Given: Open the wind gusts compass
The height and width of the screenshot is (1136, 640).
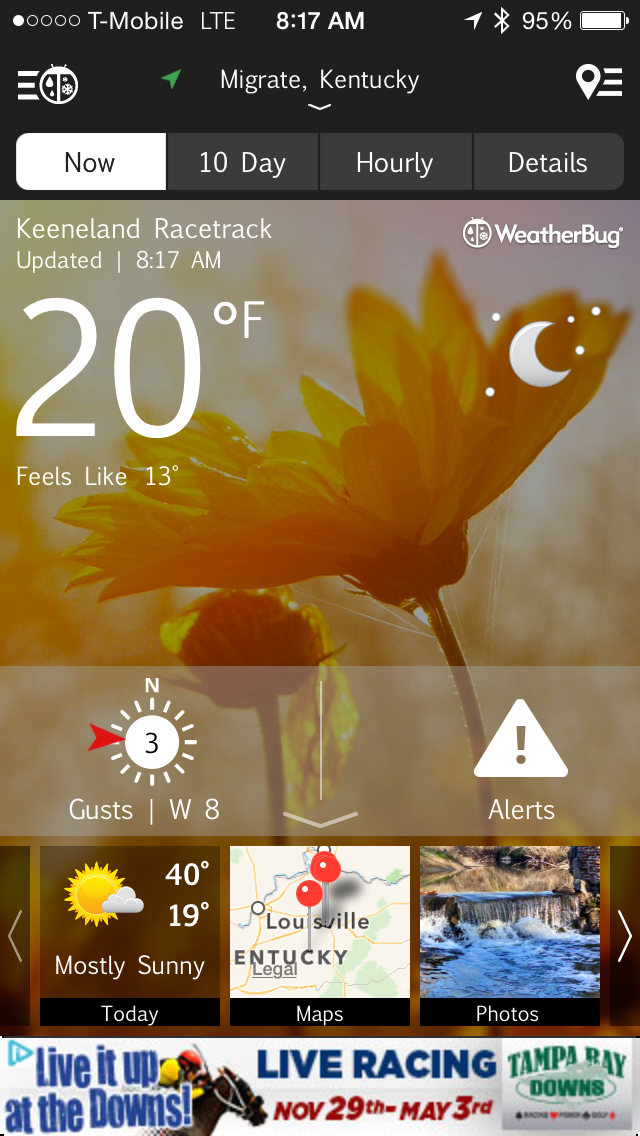Looking at the screenshot, I should 150,744.
